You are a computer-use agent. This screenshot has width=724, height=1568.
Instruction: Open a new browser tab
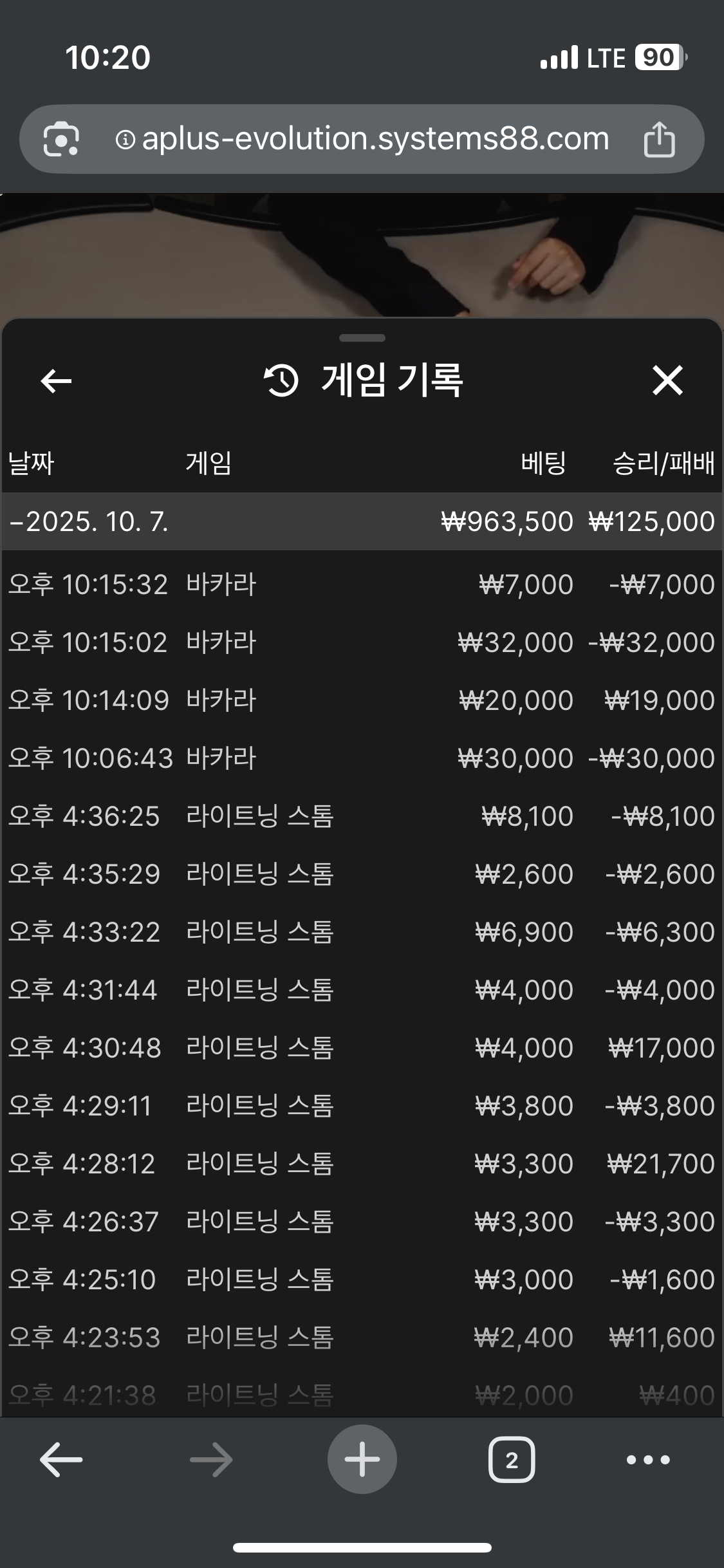[x=362, y=1459]
